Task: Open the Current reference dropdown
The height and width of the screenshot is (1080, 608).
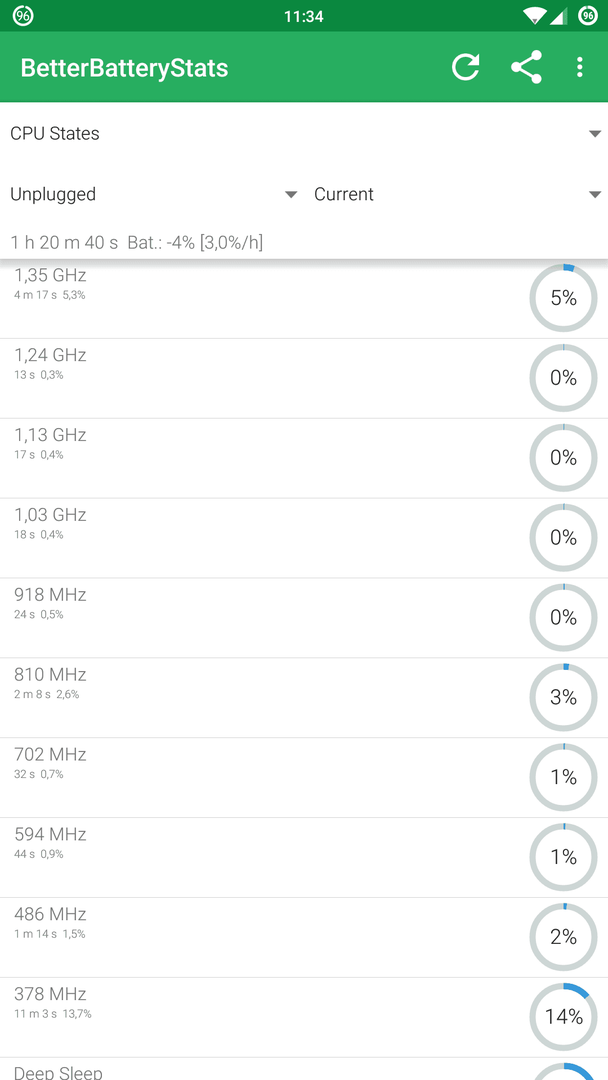Action: (x=456, y=194)
